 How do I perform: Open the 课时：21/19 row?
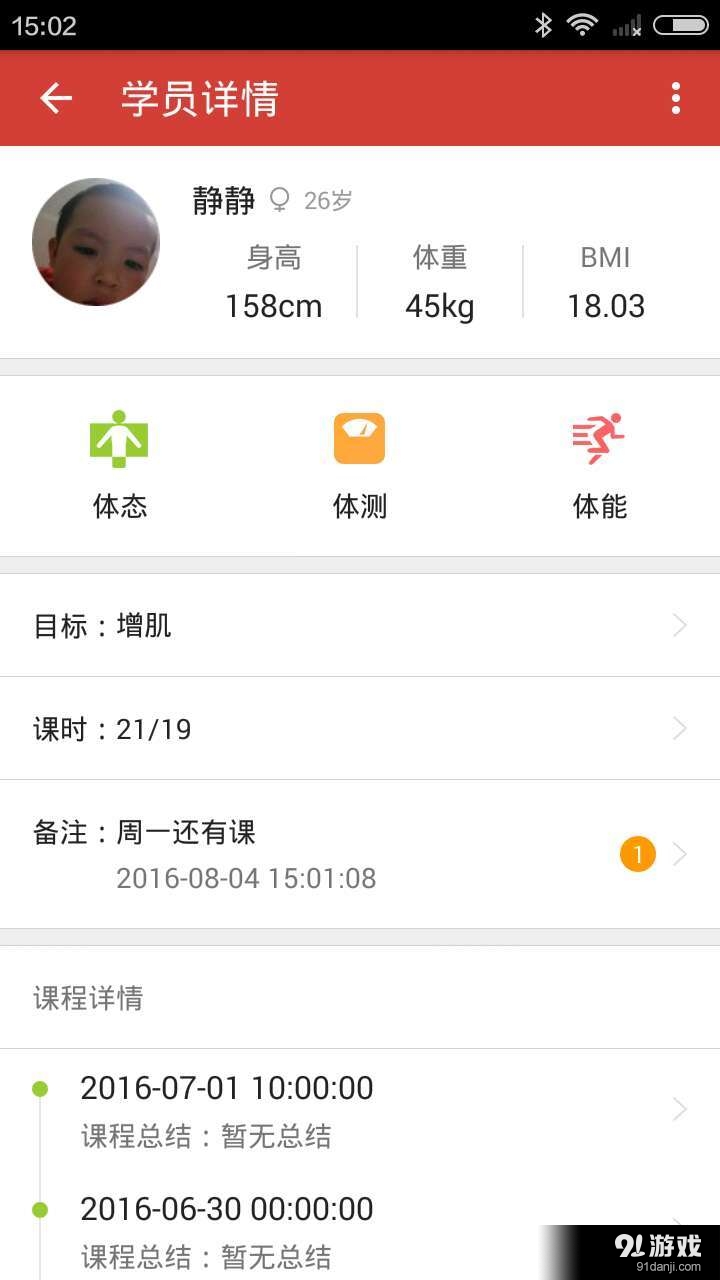tap(360, 729)
